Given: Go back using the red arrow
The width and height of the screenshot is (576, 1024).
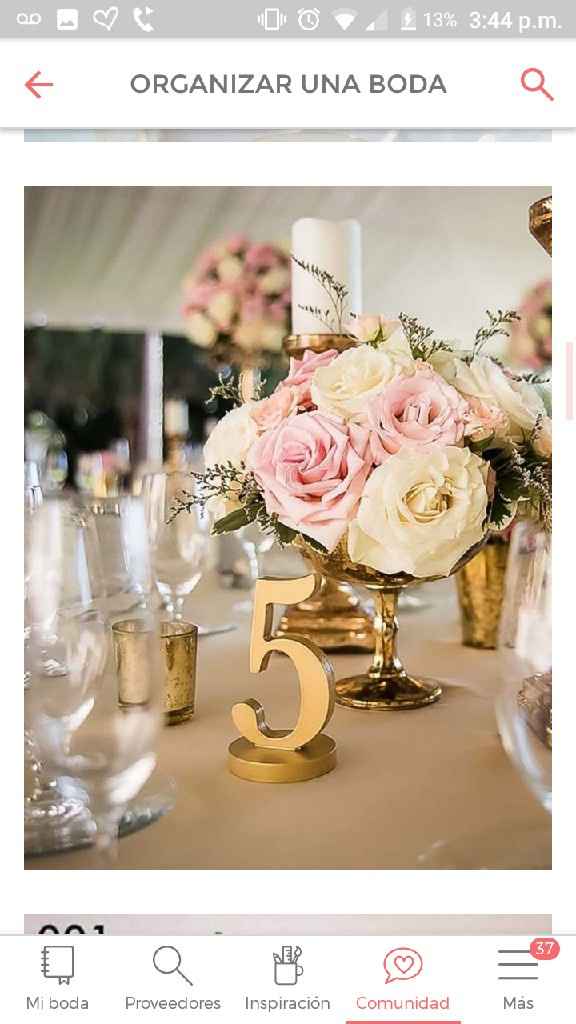Looking at the screenshot, I should (39, 85).
